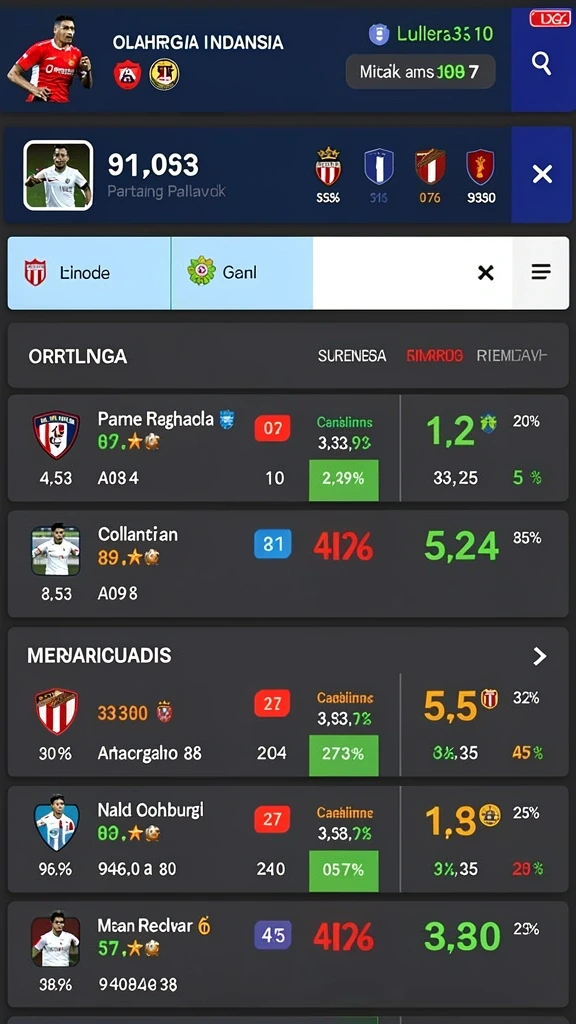Screen dimensions: 576x1024
Task: Close the 91,053 player banner
Action: pyautogui.click(x=542, y=174)
